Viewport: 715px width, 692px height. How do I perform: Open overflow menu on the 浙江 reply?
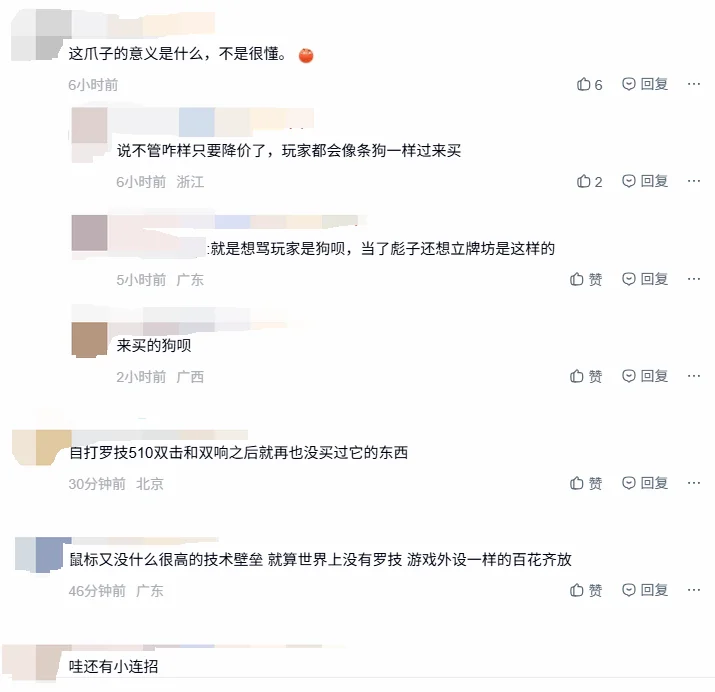point(694,182)
